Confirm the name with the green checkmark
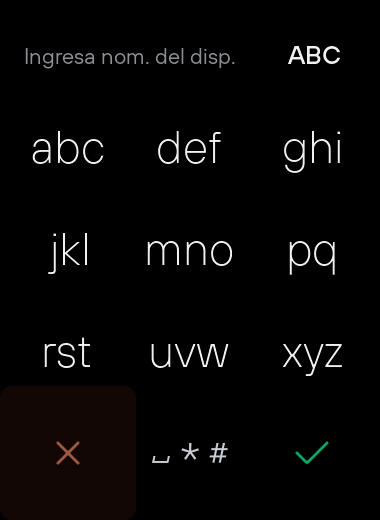Image resolution: width=380 pixels, height=520 pixels. click(x=312, y=453)
